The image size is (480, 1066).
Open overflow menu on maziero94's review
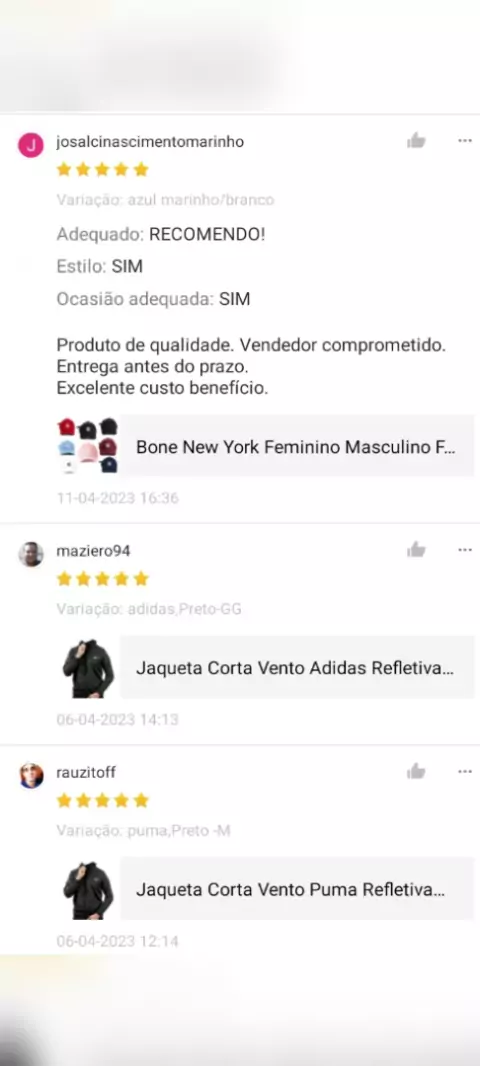[x=465, y=550]
